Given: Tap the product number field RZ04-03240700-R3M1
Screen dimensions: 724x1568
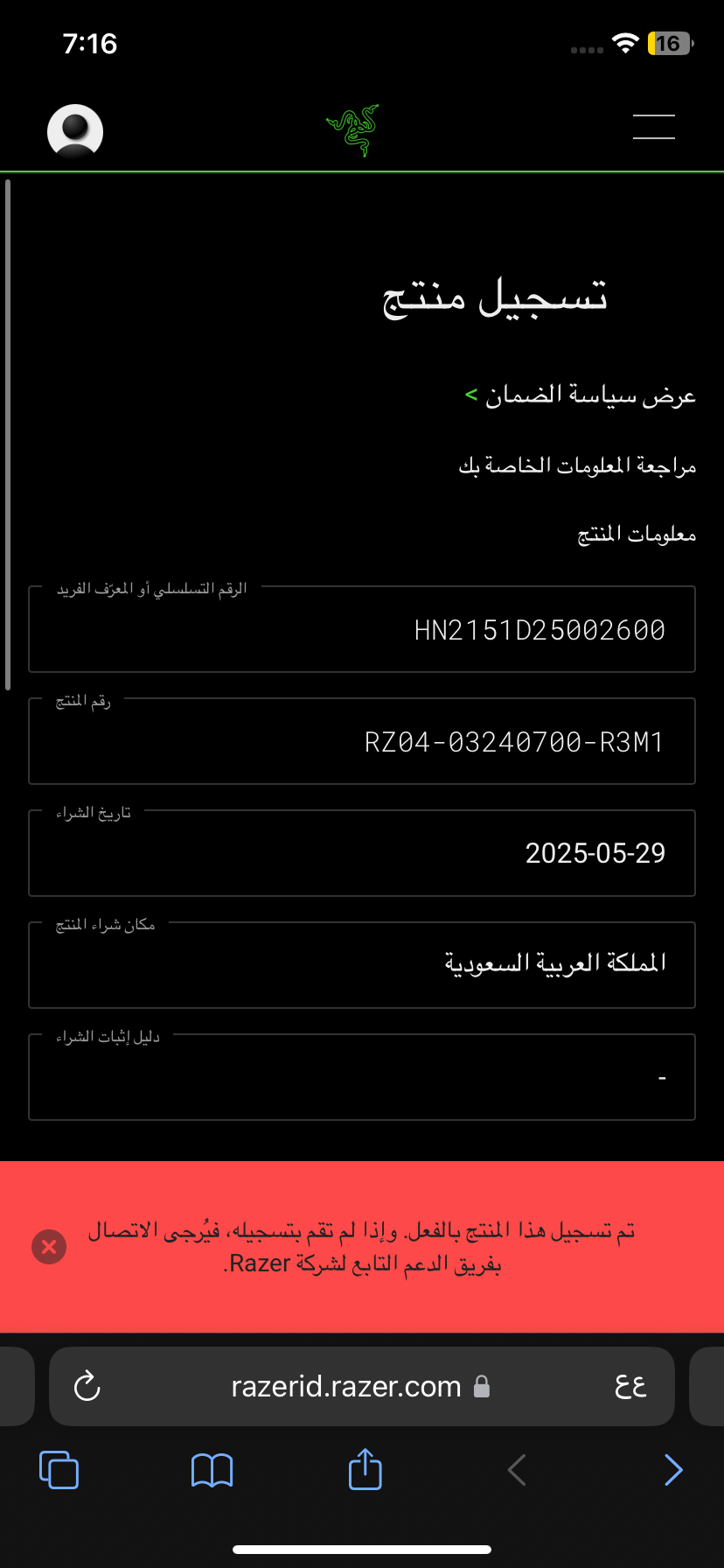Looking at the screenshot, I should [362, 741].
